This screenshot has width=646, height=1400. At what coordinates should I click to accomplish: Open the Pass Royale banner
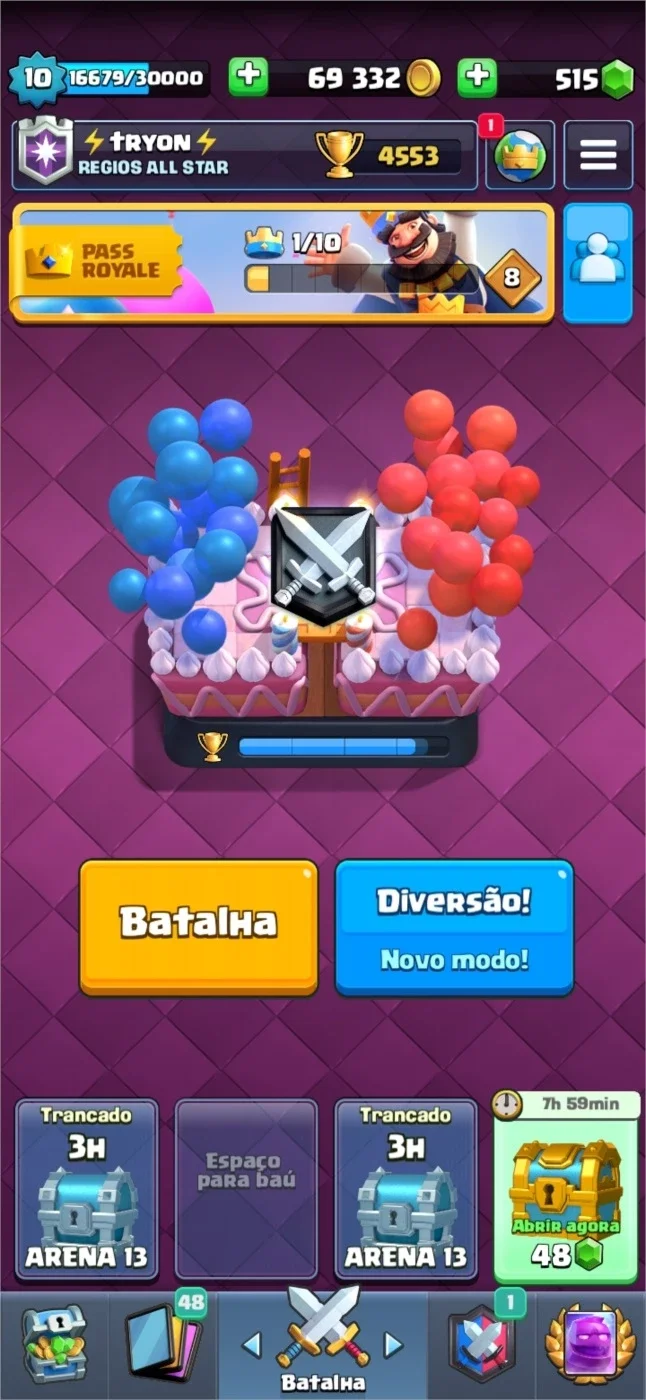click(282, 264)
